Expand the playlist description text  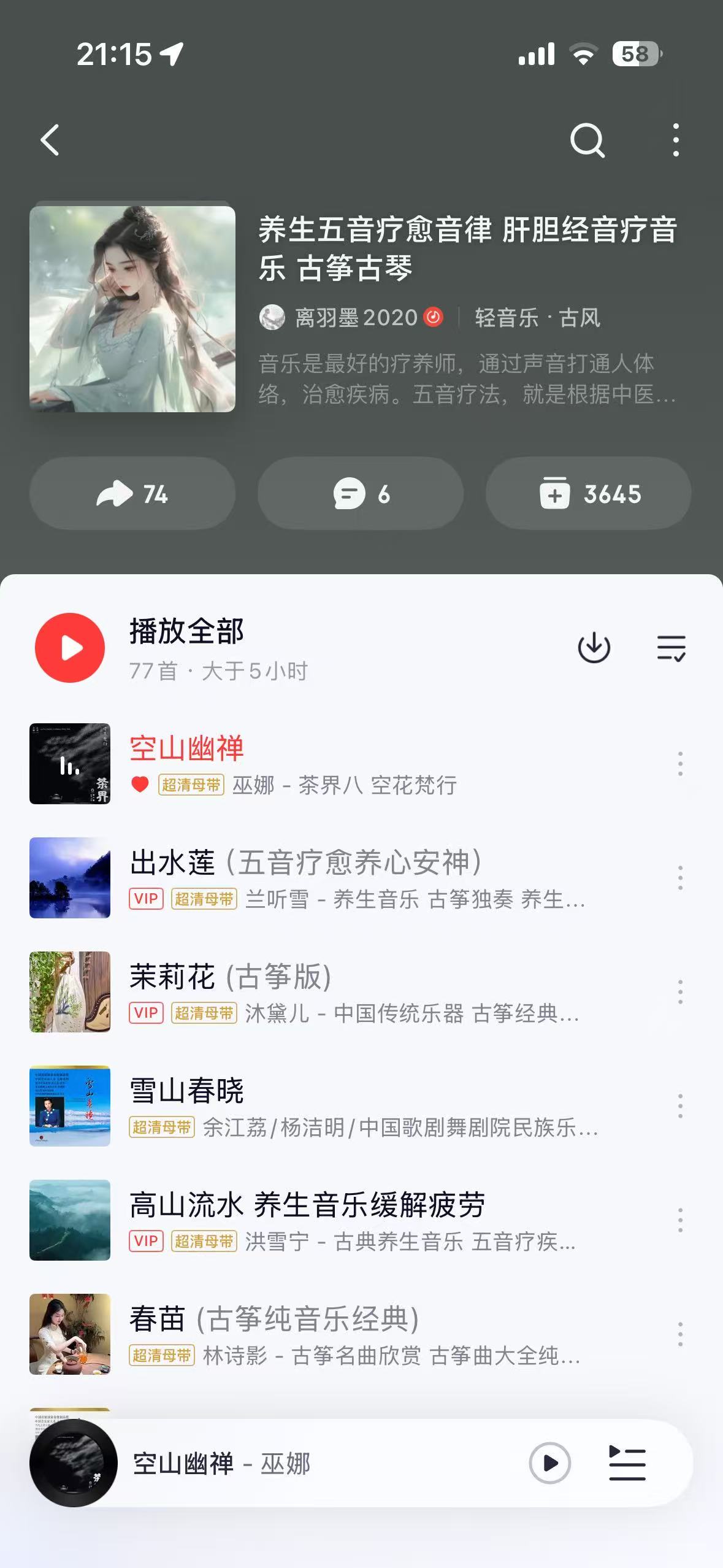(x=466, y=379)
